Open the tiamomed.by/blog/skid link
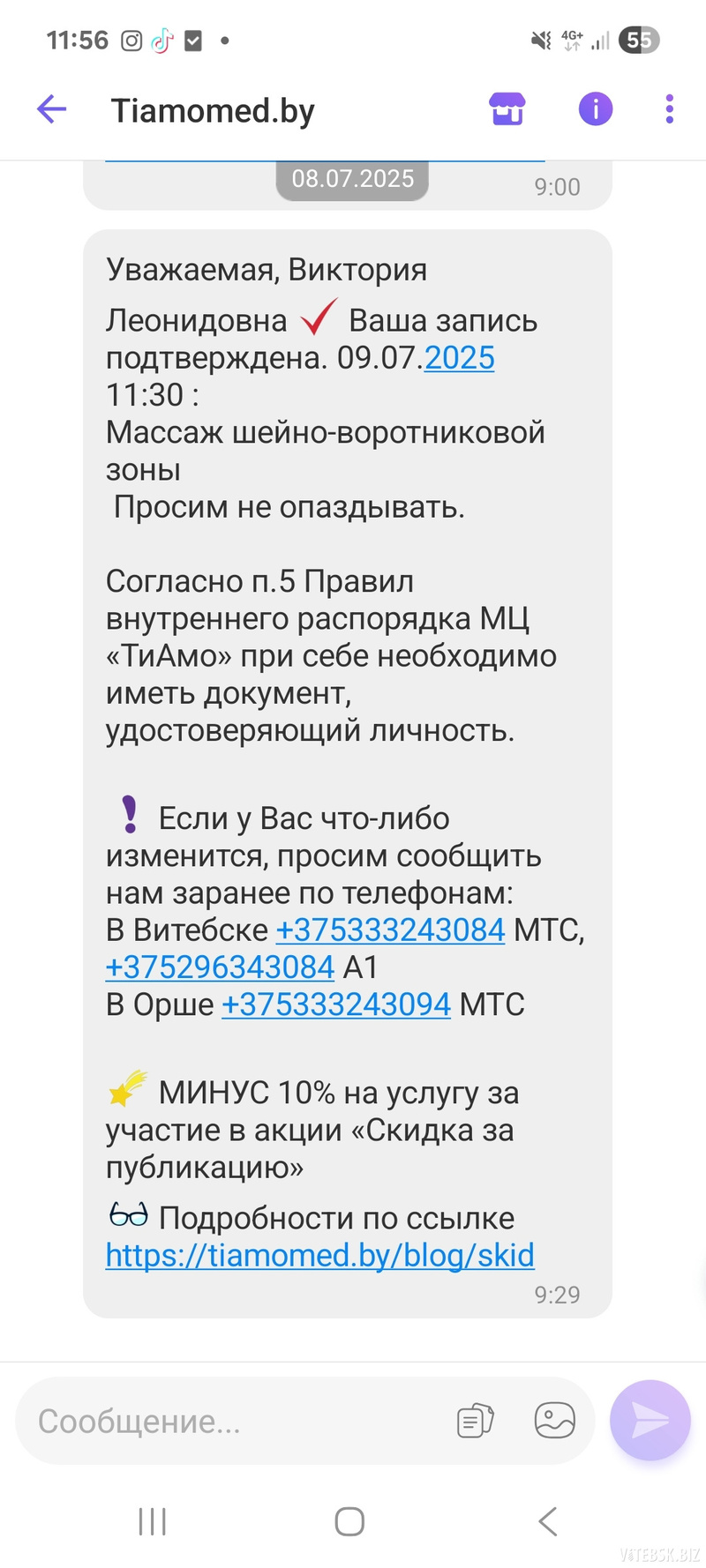 [319, 1255]
